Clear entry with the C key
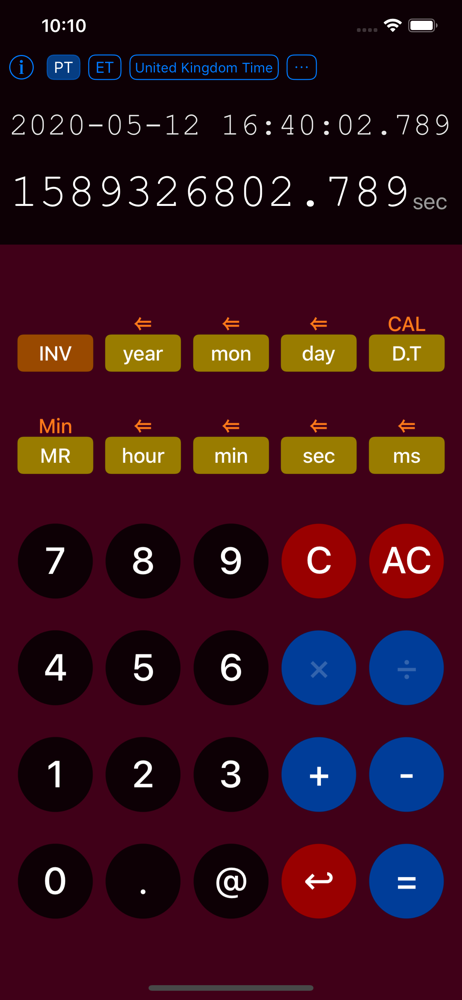This screenshot has height=1000, width=462. point(318,561)
